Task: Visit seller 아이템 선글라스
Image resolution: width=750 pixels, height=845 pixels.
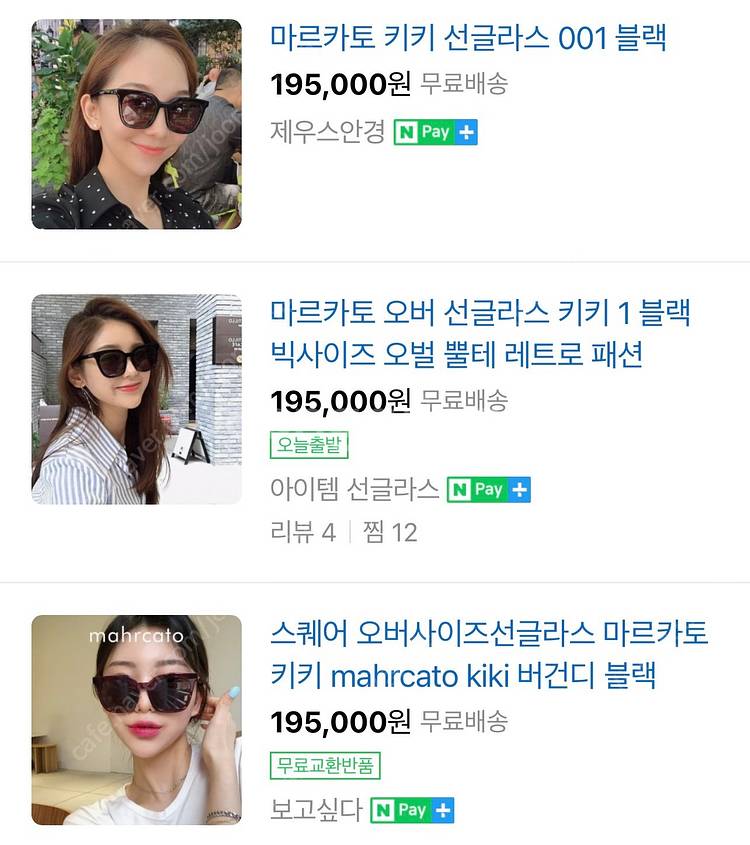Action: pos(354,489)
